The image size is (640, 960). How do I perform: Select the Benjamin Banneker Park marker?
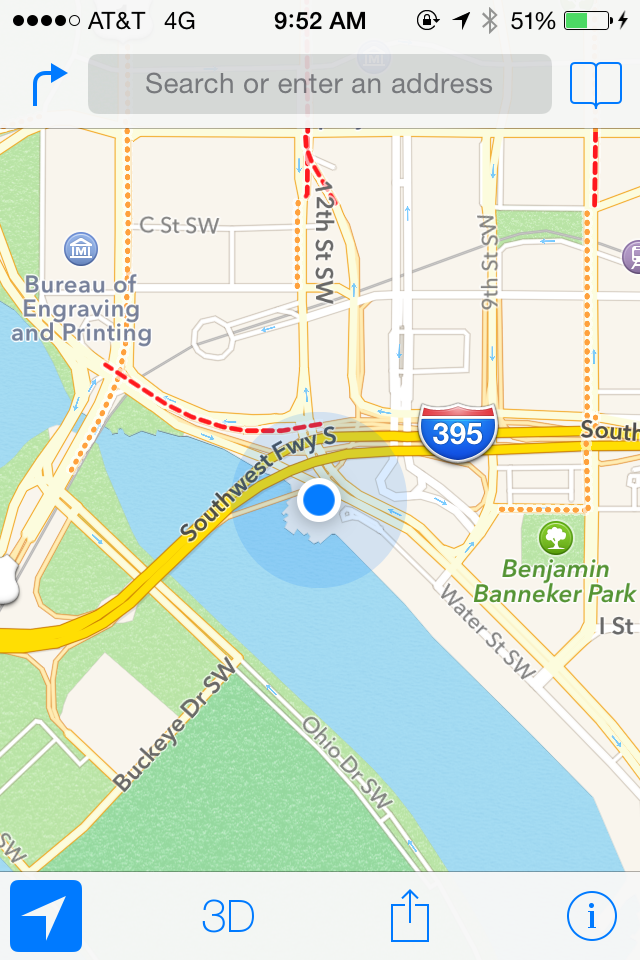click(x=555, y=538)
